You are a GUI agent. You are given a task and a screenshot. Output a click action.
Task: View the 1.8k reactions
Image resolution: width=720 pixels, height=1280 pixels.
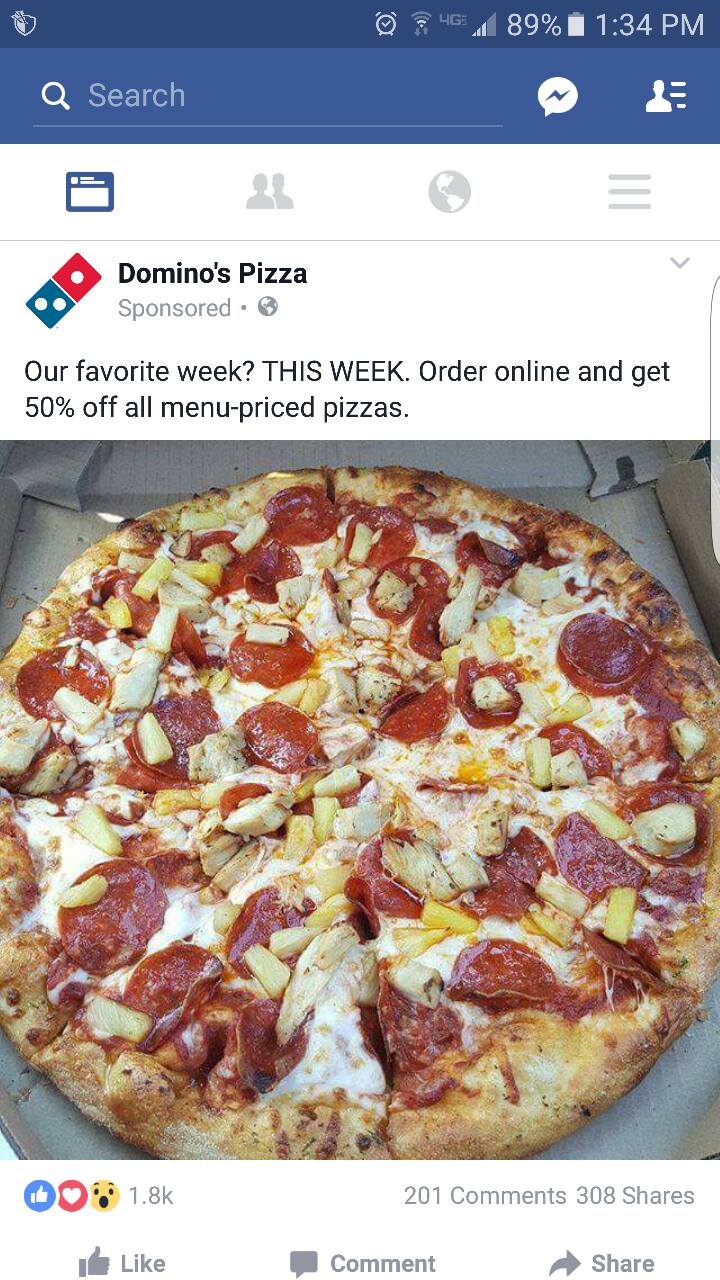coord(100,1195)
